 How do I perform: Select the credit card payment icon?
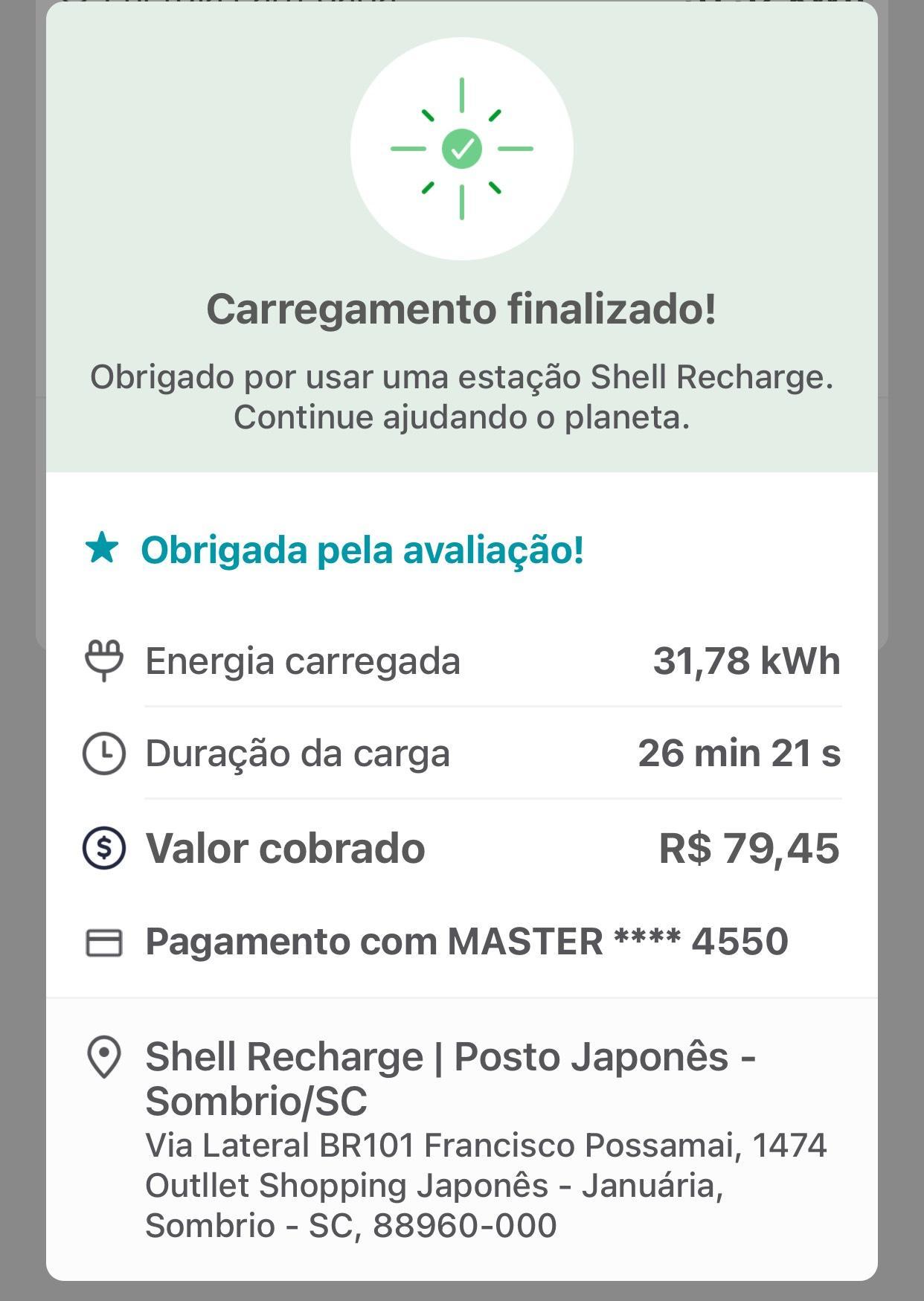pyautogui.click(x=104, y=942)
